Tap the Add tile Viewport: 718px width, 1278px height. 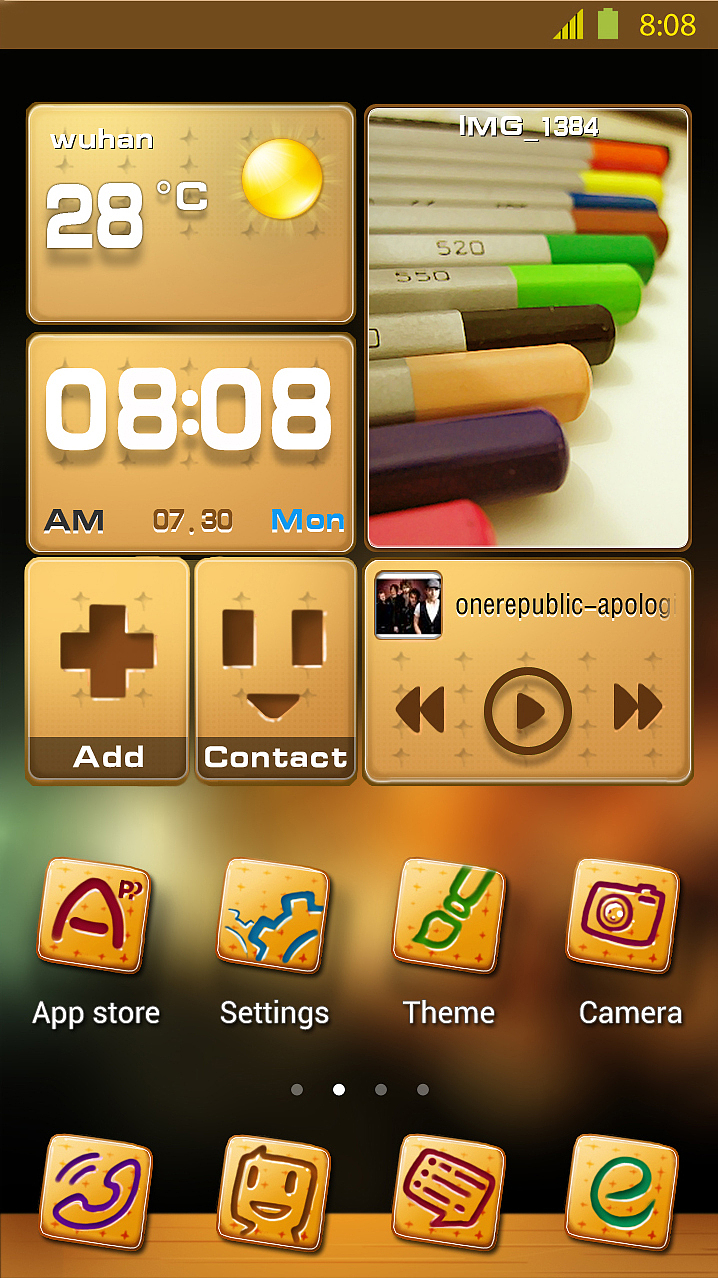click(x=107, y=670)
